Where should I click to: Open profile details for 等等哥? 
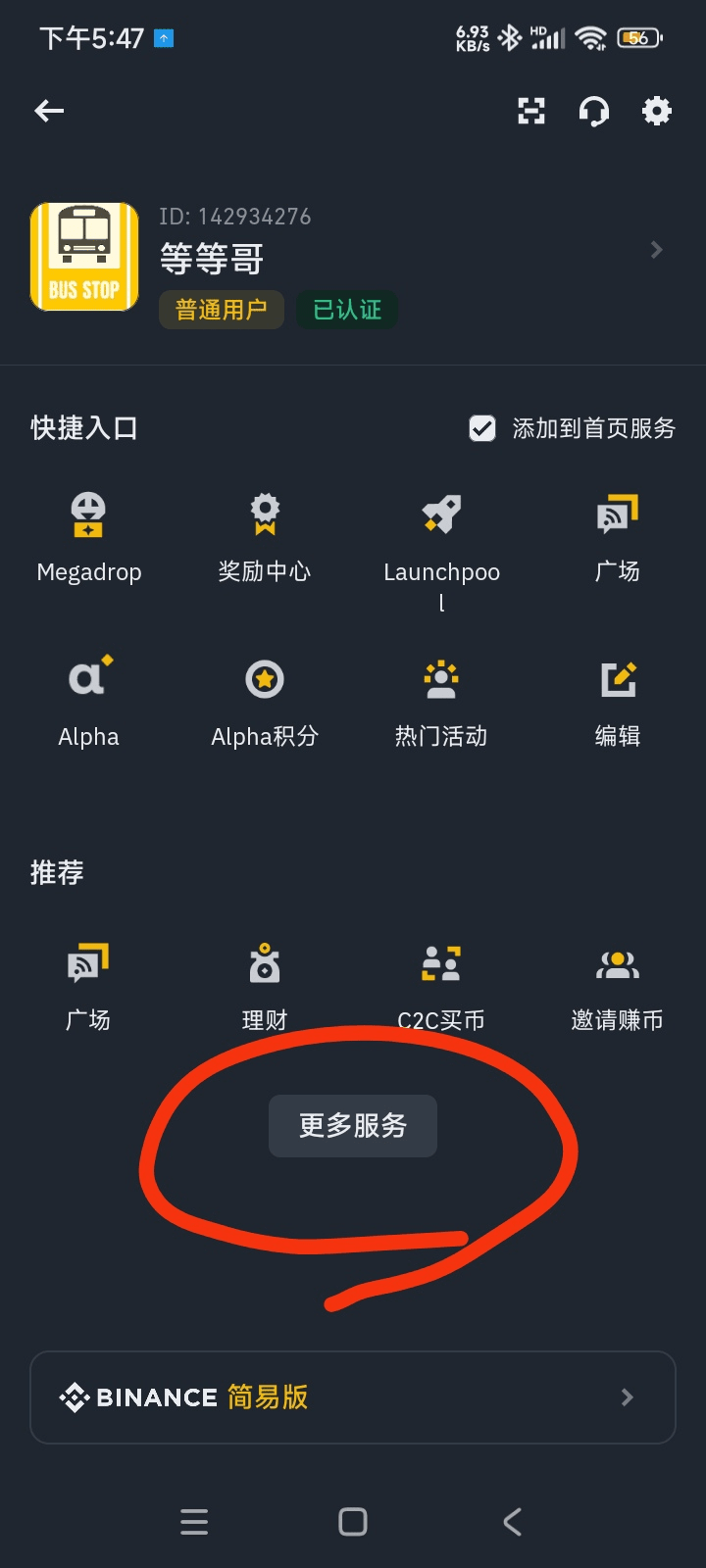click(353, 257)
